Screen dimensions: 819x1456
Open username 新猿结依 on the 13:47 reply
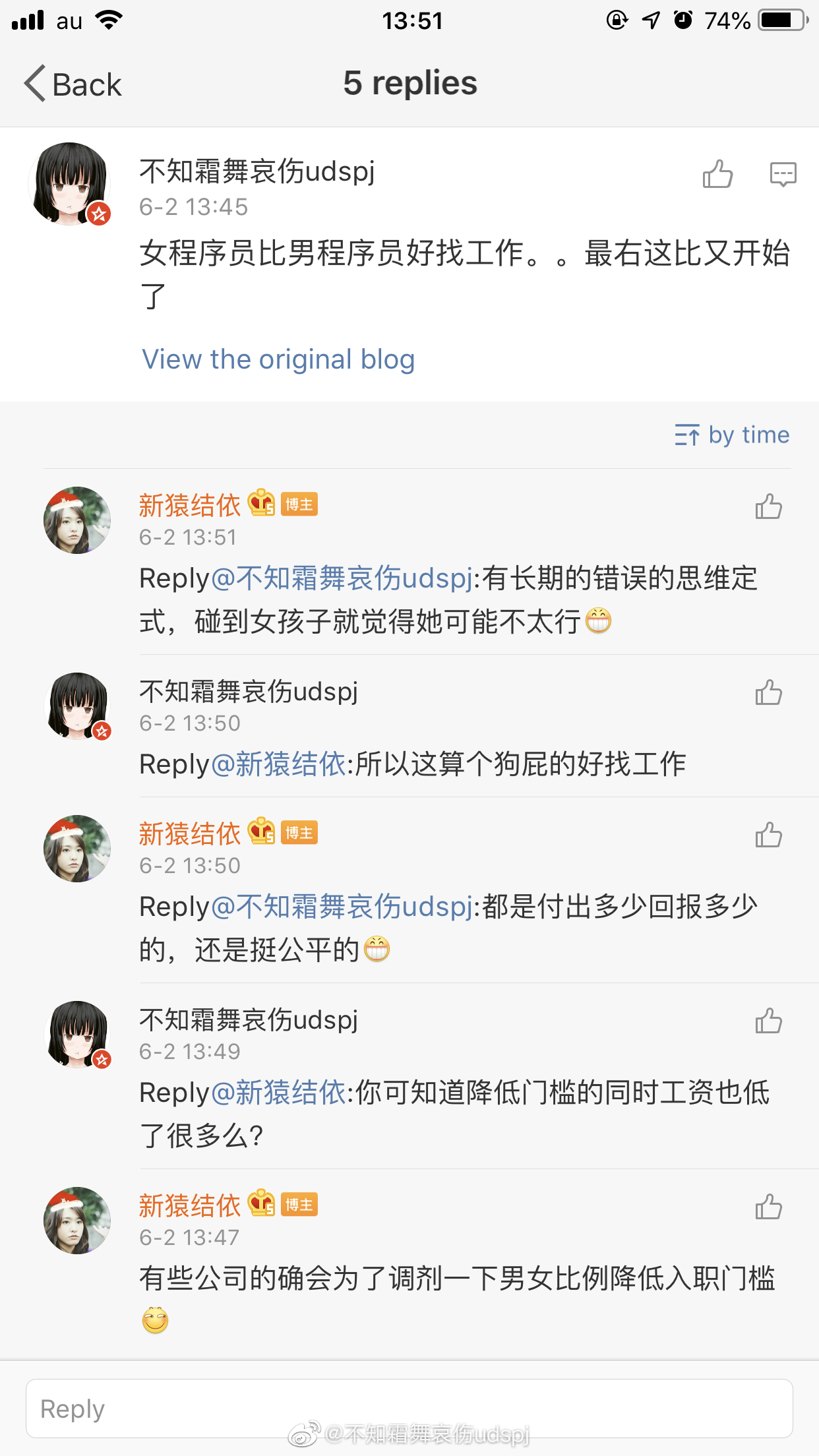tap(190, 1205)
